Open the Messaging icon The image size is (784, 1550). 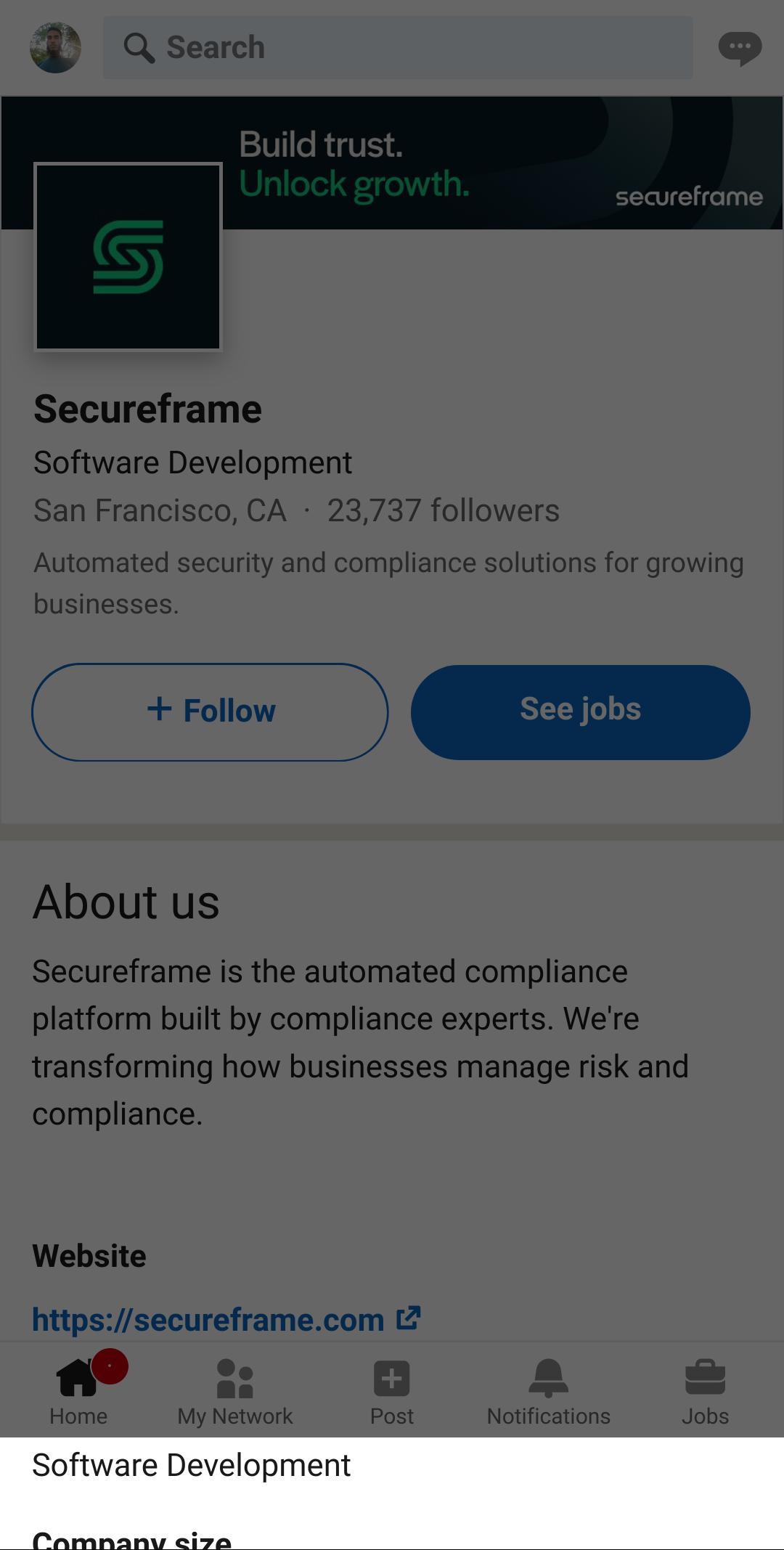[740, 47]
